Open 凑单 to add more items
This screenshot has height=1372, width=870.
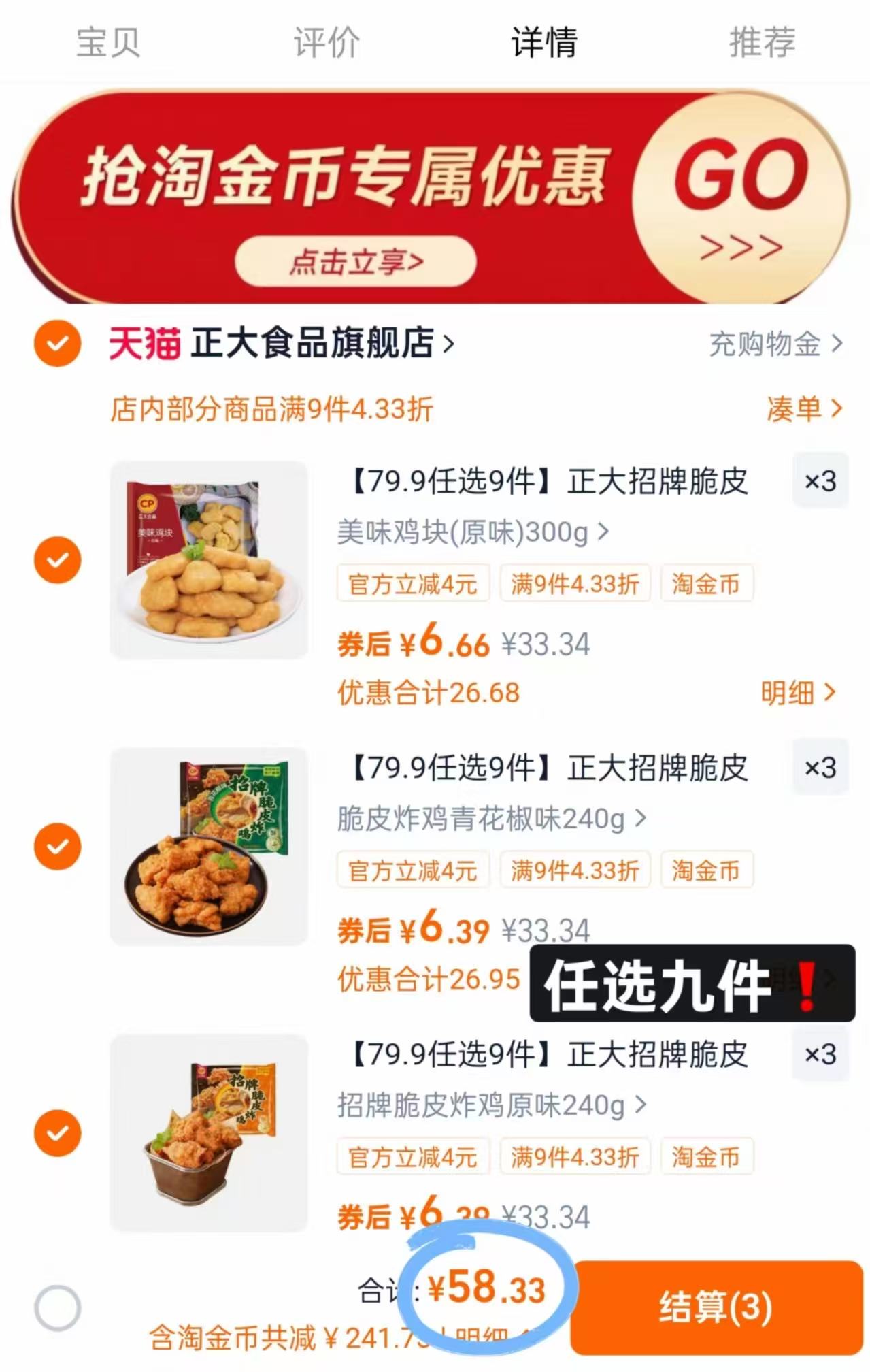(x=801, y=409)
